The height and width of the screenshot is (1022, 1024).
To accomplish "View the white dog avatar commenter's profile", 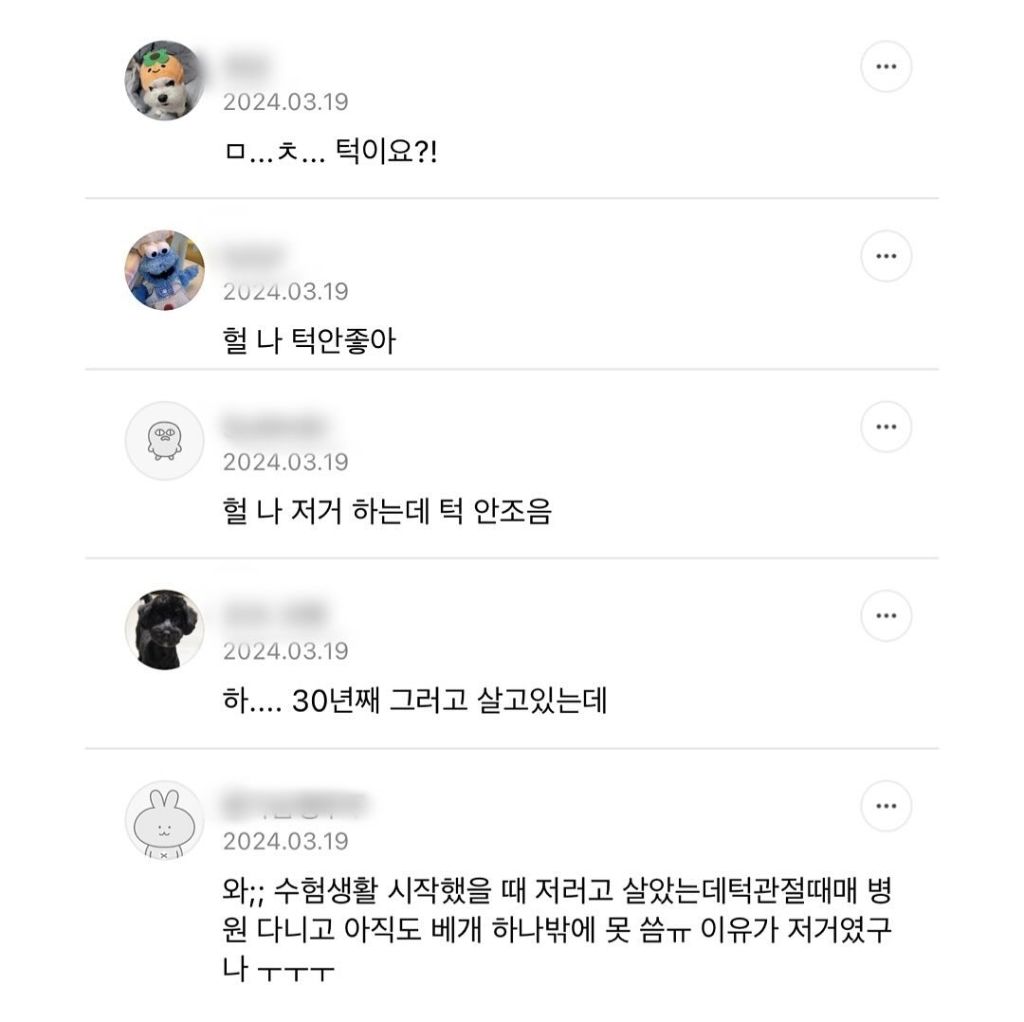I will click(x=165, y=81).
